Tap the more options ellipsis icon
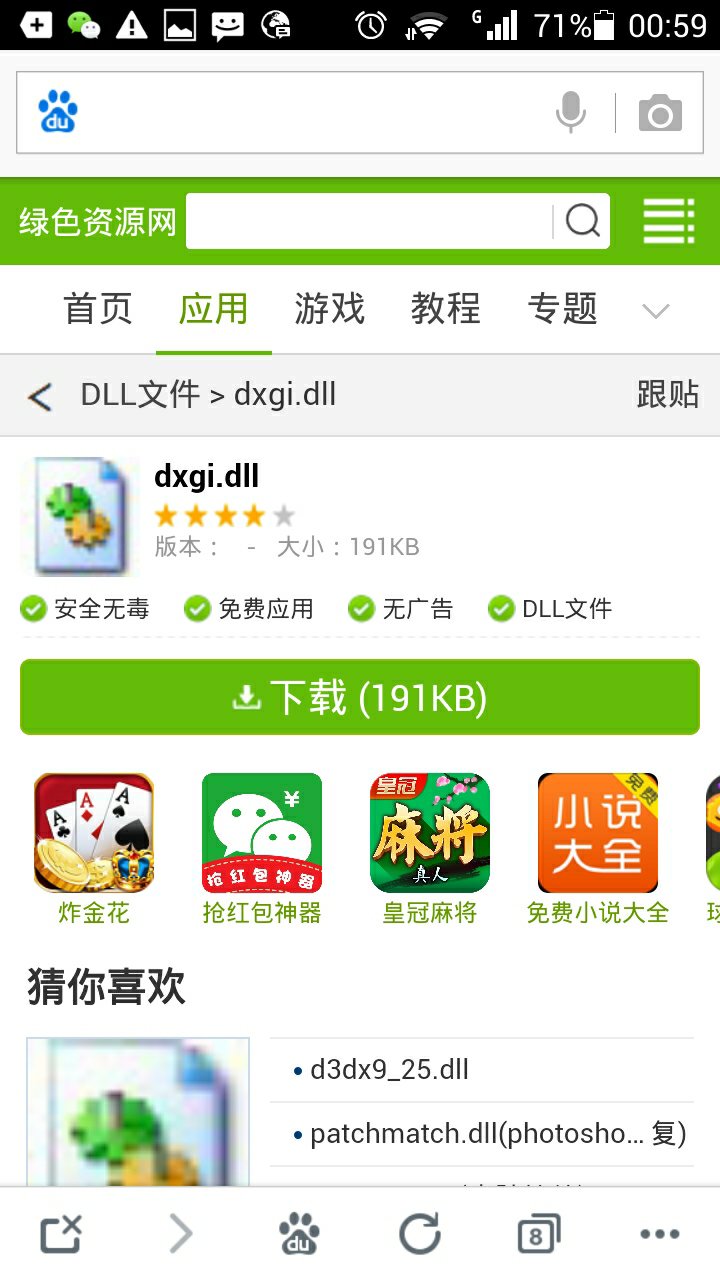Image resolution: width=720 pixels, height=1280 pixels. click(x=660, y=1232)
